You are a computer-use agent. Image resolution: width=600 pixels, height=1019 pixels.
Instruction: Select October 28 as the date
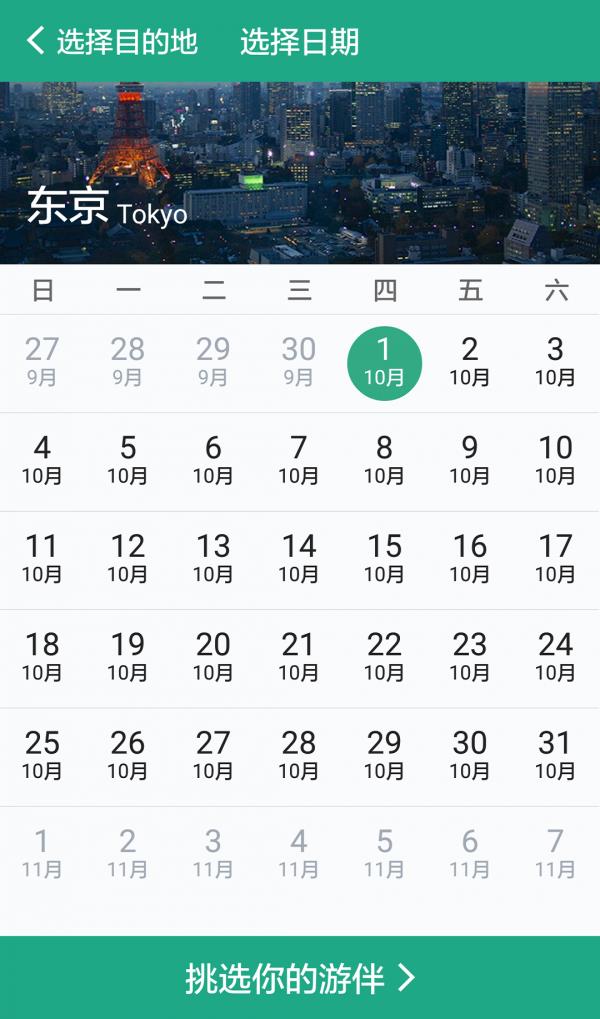tap(298, 756)
